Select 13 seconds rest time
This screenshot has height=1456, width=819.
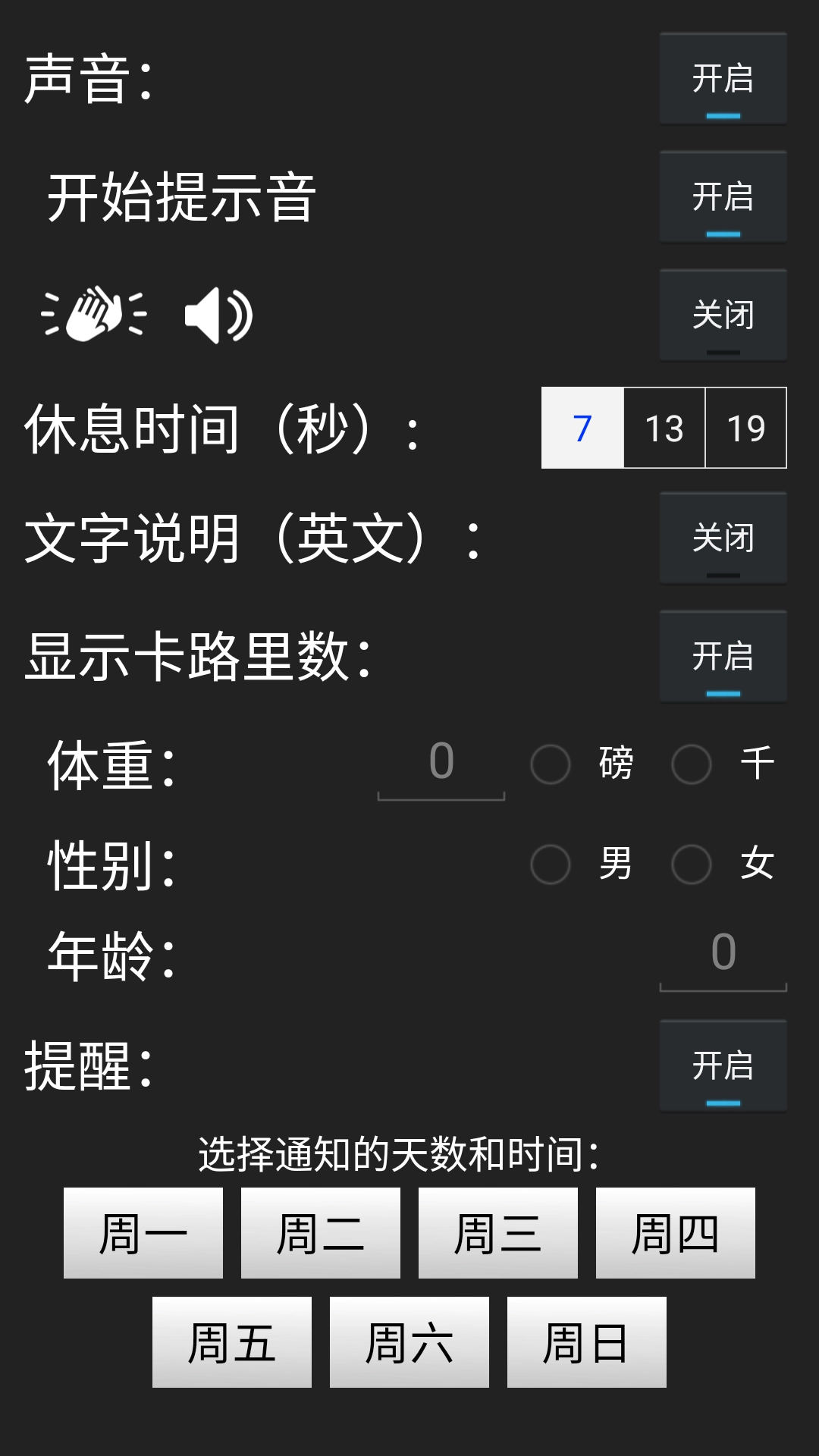tap(664, 428)
